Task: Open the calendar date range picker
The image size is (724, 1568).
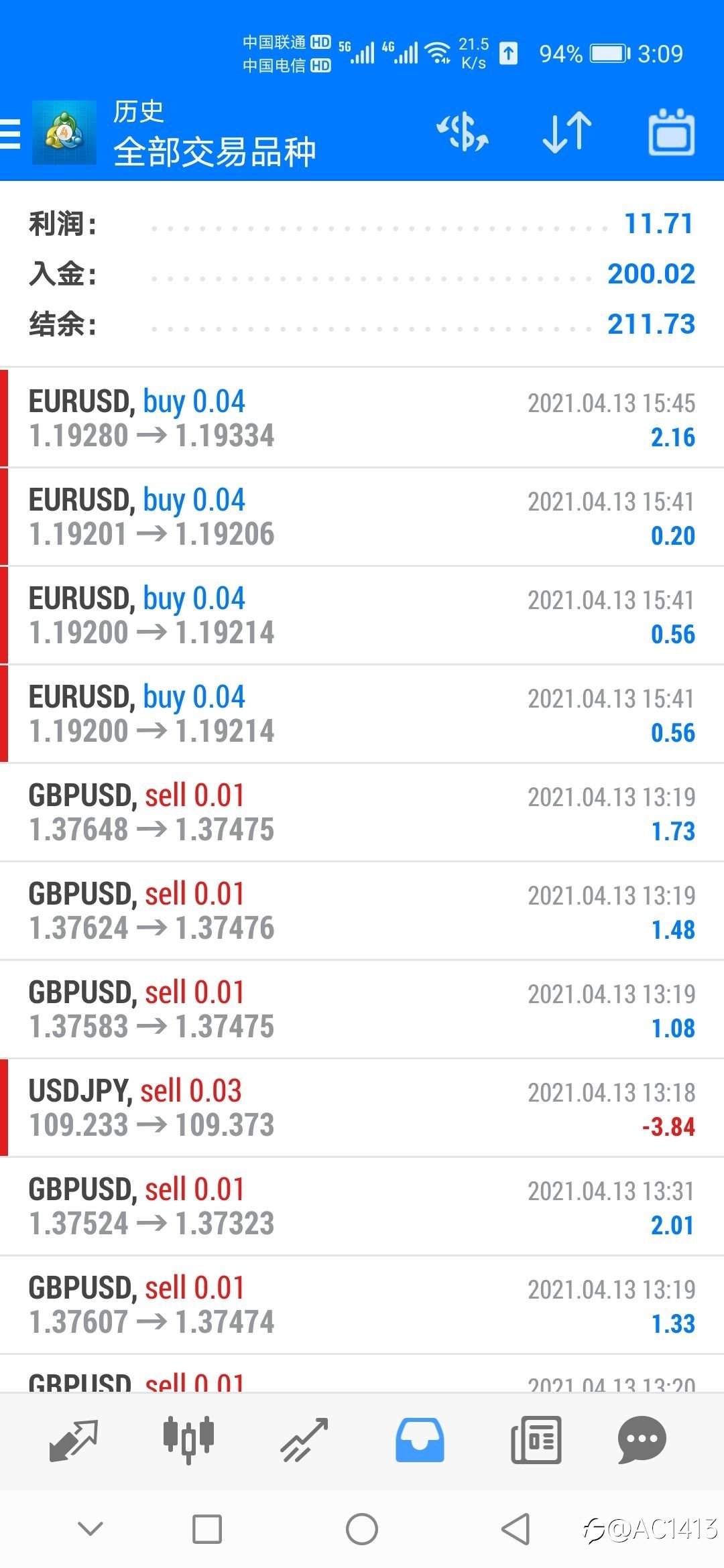Action: tap(671, 132)
